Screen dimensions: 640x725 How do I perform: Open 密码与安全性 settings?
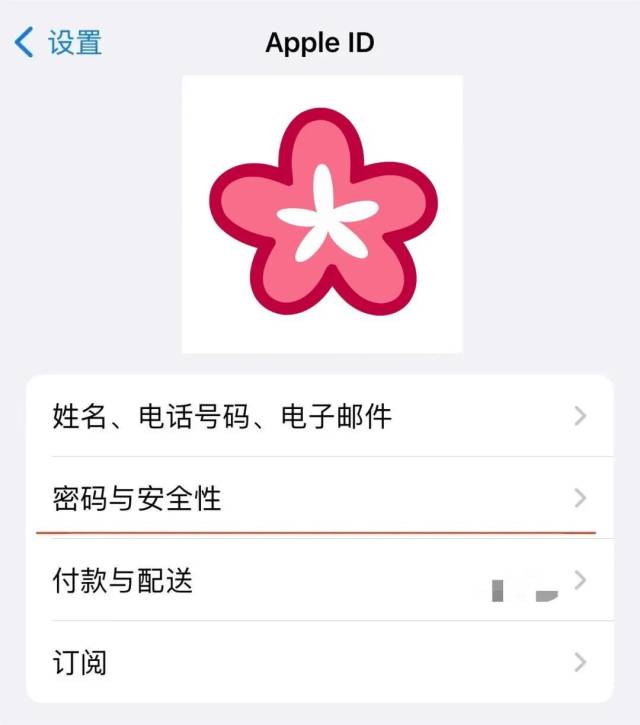(320, 497)
